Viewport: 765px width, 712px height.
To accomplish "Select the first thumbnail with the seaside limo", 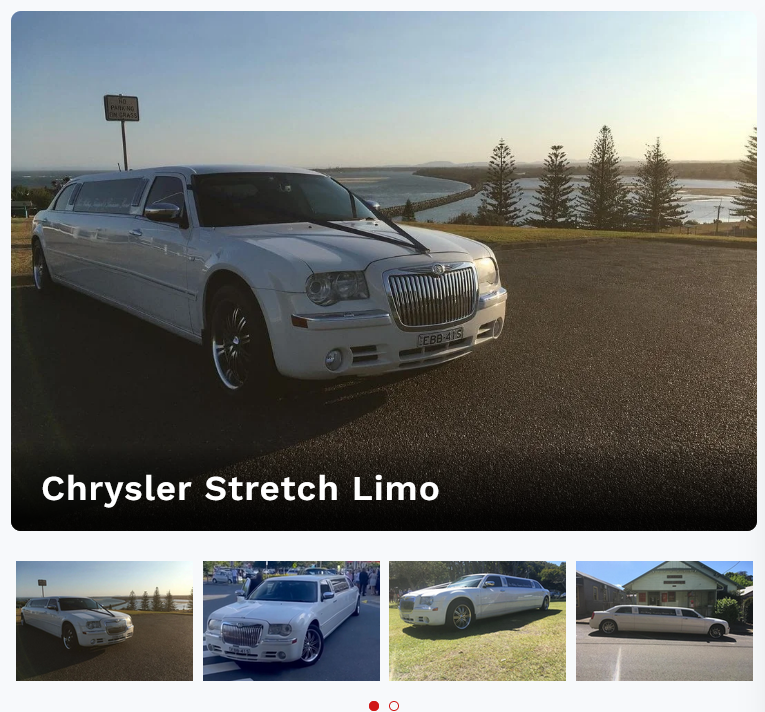I will pos(104,621).
